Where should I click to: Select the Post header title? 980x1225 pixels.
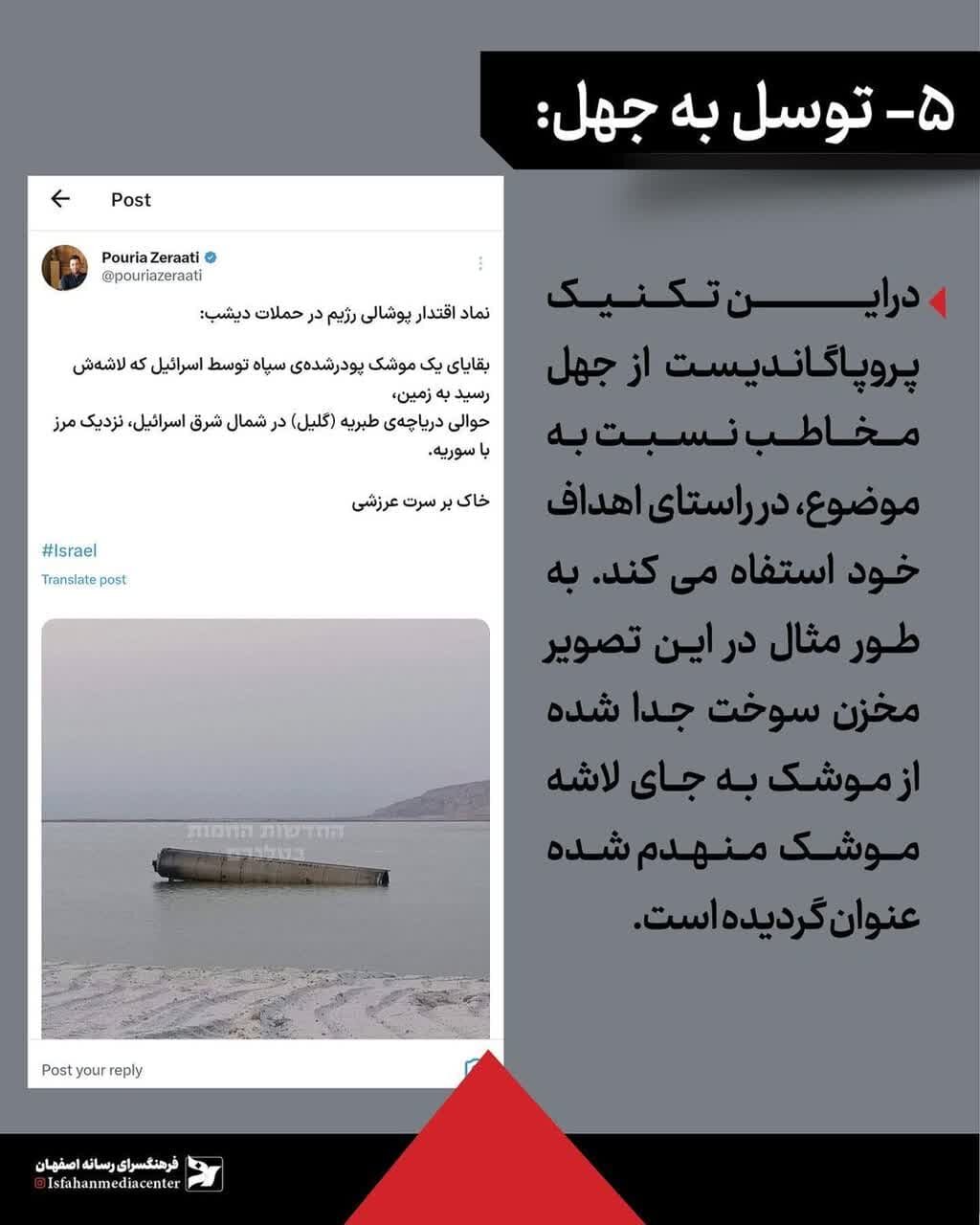click(131, 199)
